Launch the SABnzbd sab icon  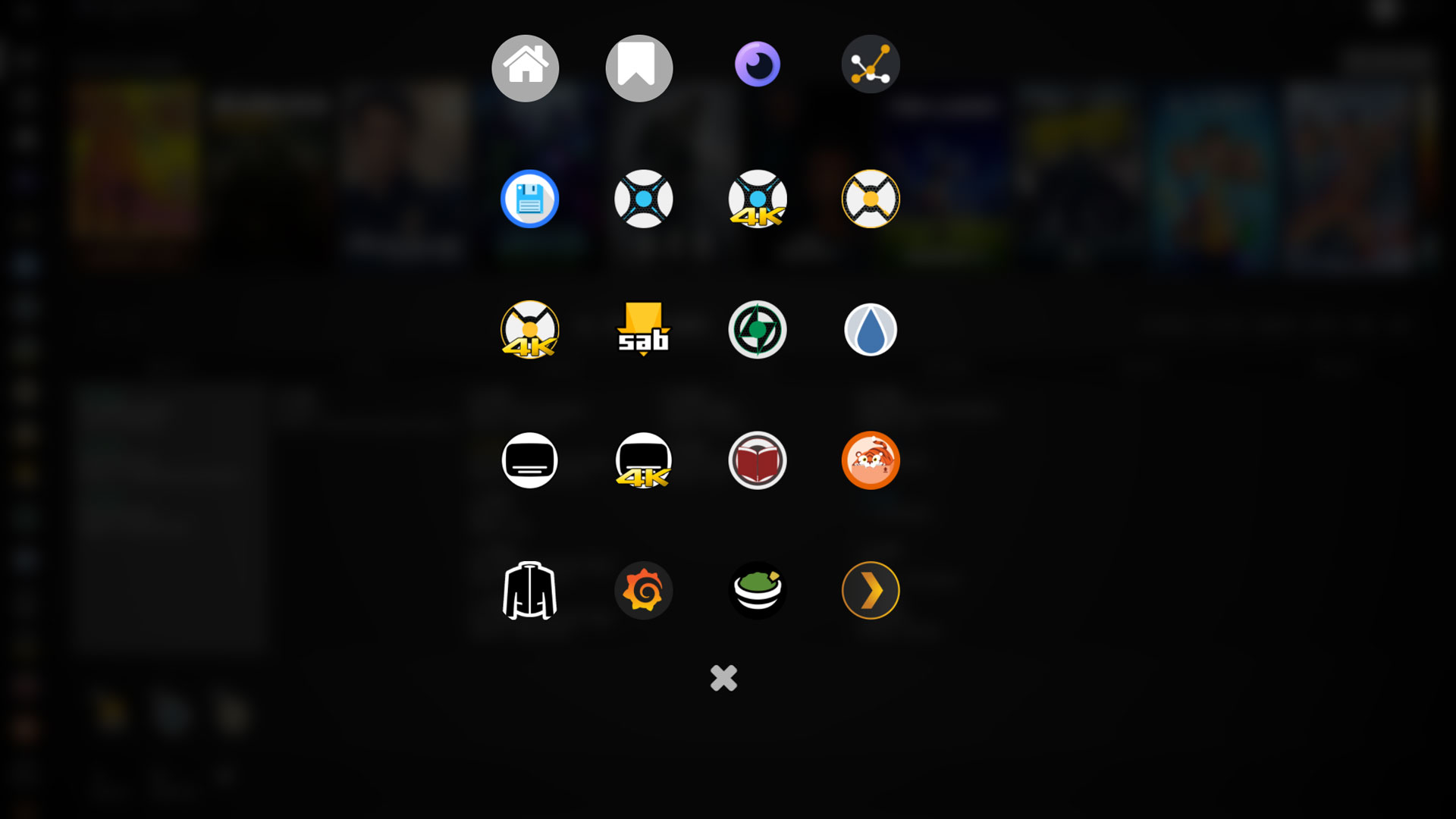(x=643, y=330)
